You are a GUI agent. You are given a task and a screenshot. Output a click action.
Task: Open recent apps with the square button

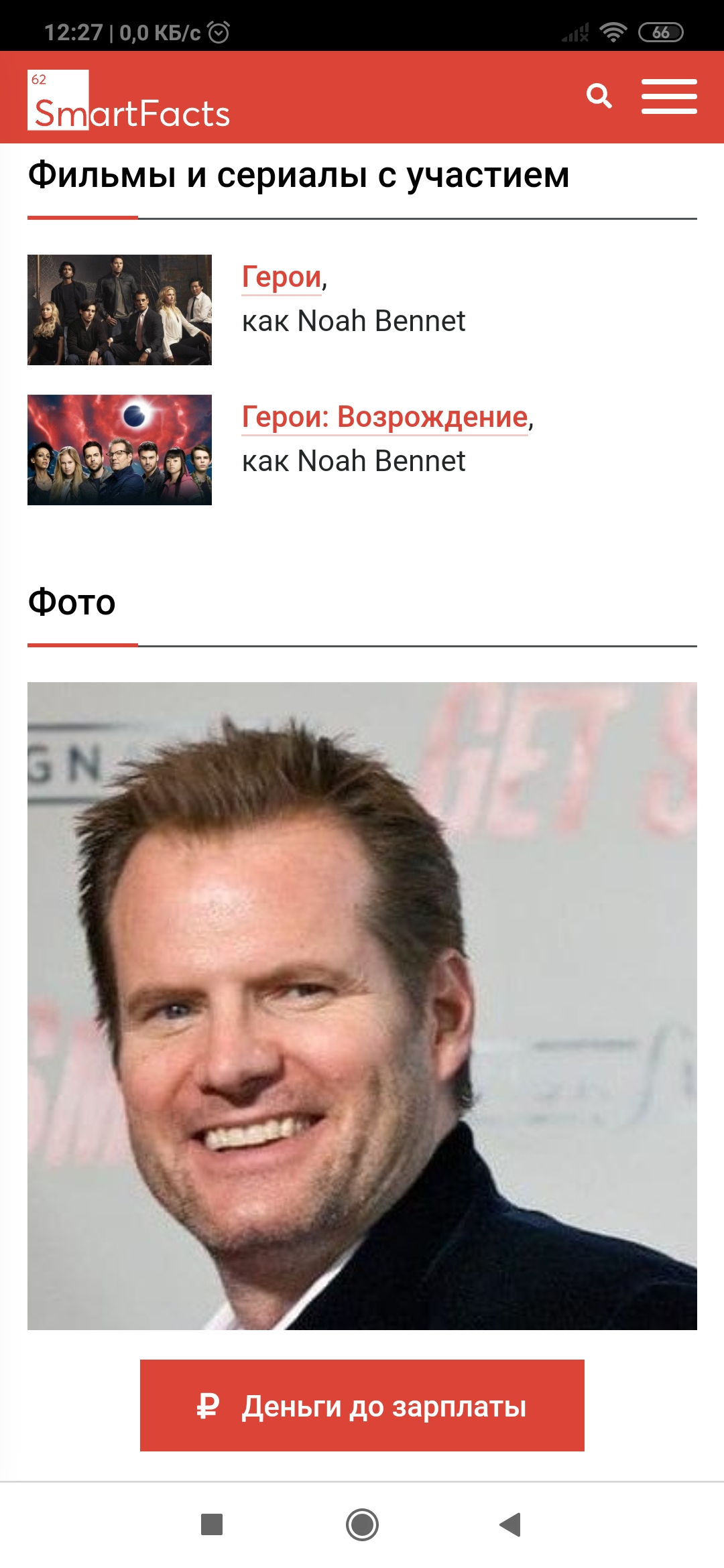coord(212,1524)
